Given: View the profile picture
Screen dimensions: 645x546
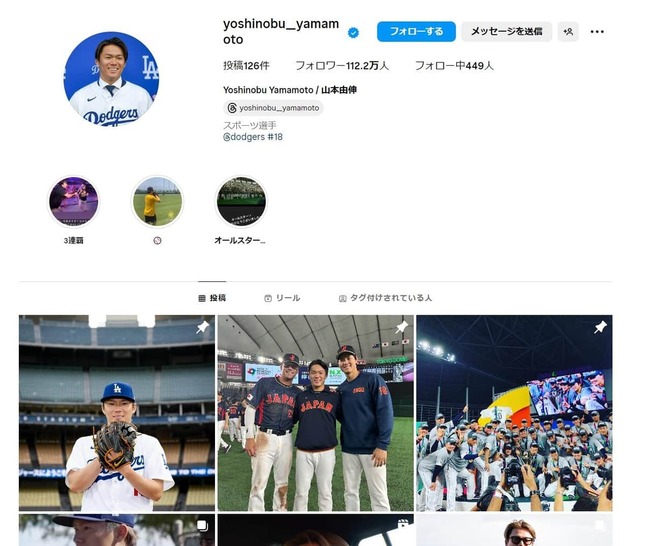Looking at the screenshot, I should [111, 78].
